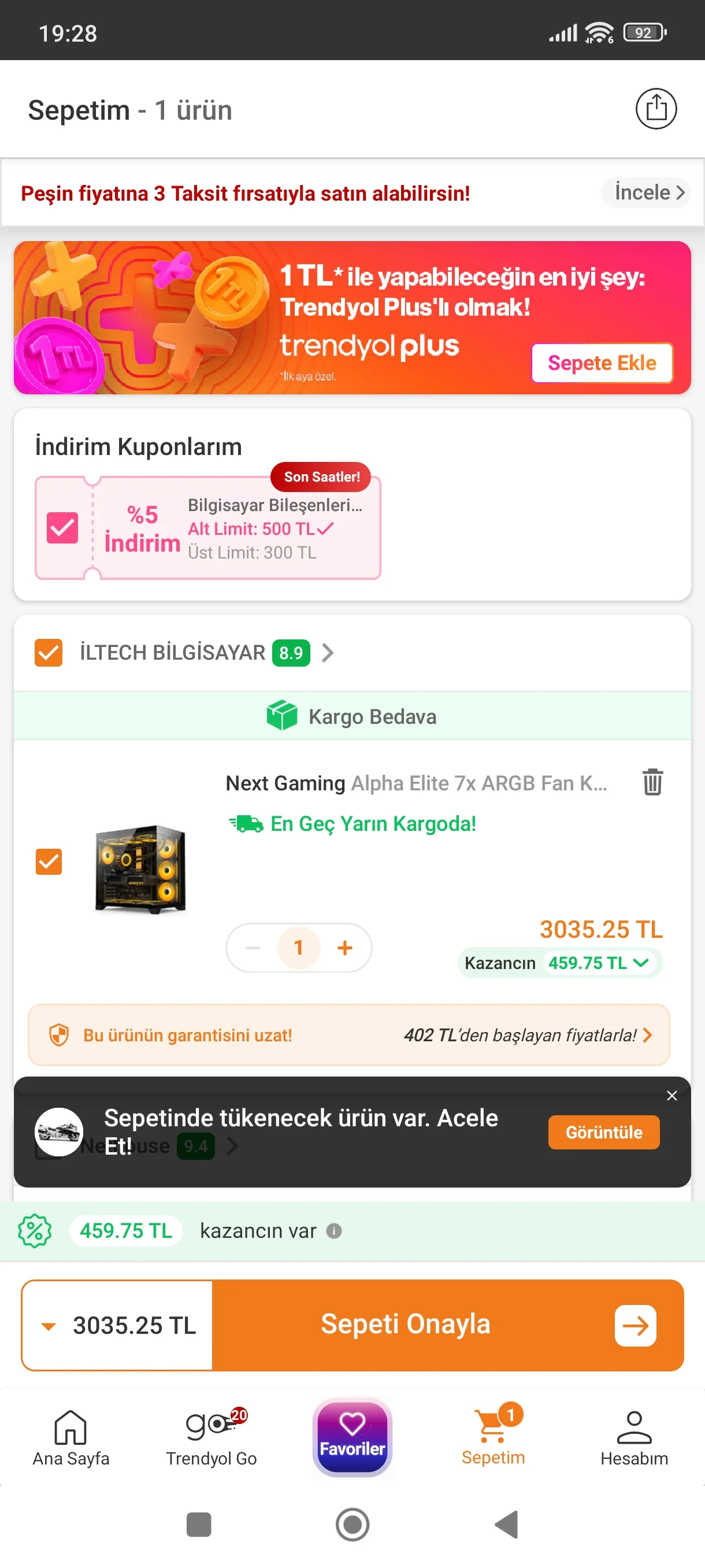The image size is (705, 1568).
Task: Open the Hesabım tab
Action: [x=633, y=1437]
